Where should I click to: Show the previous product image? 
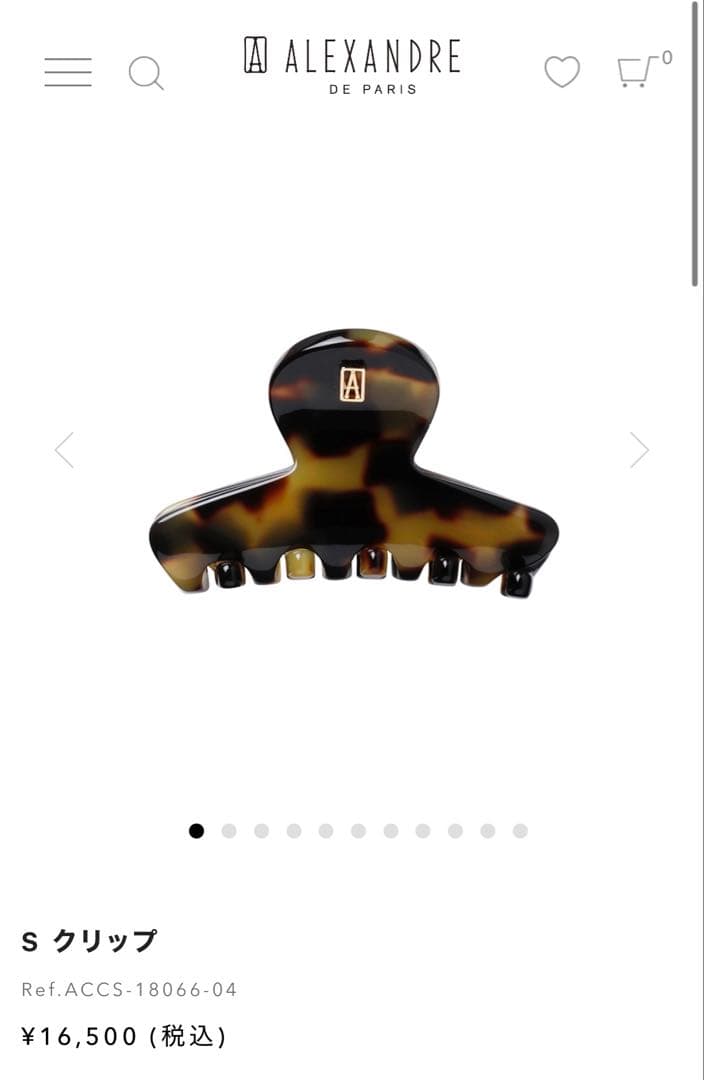pos(64,450)
